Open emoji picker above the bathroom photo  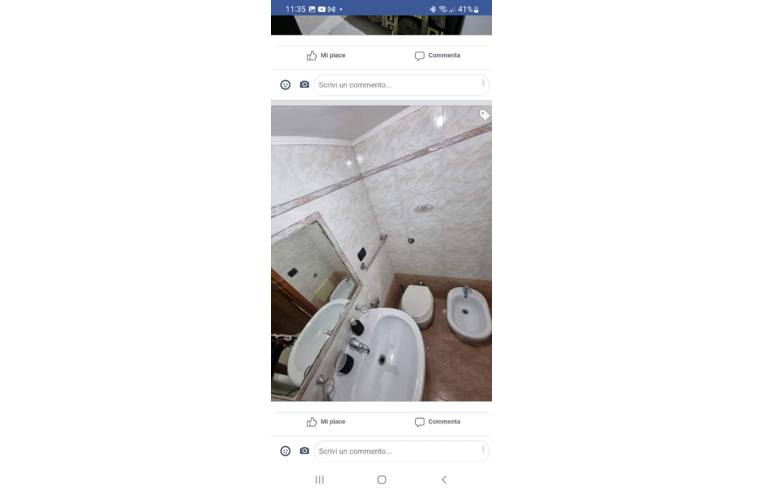(x=285, y=85)
